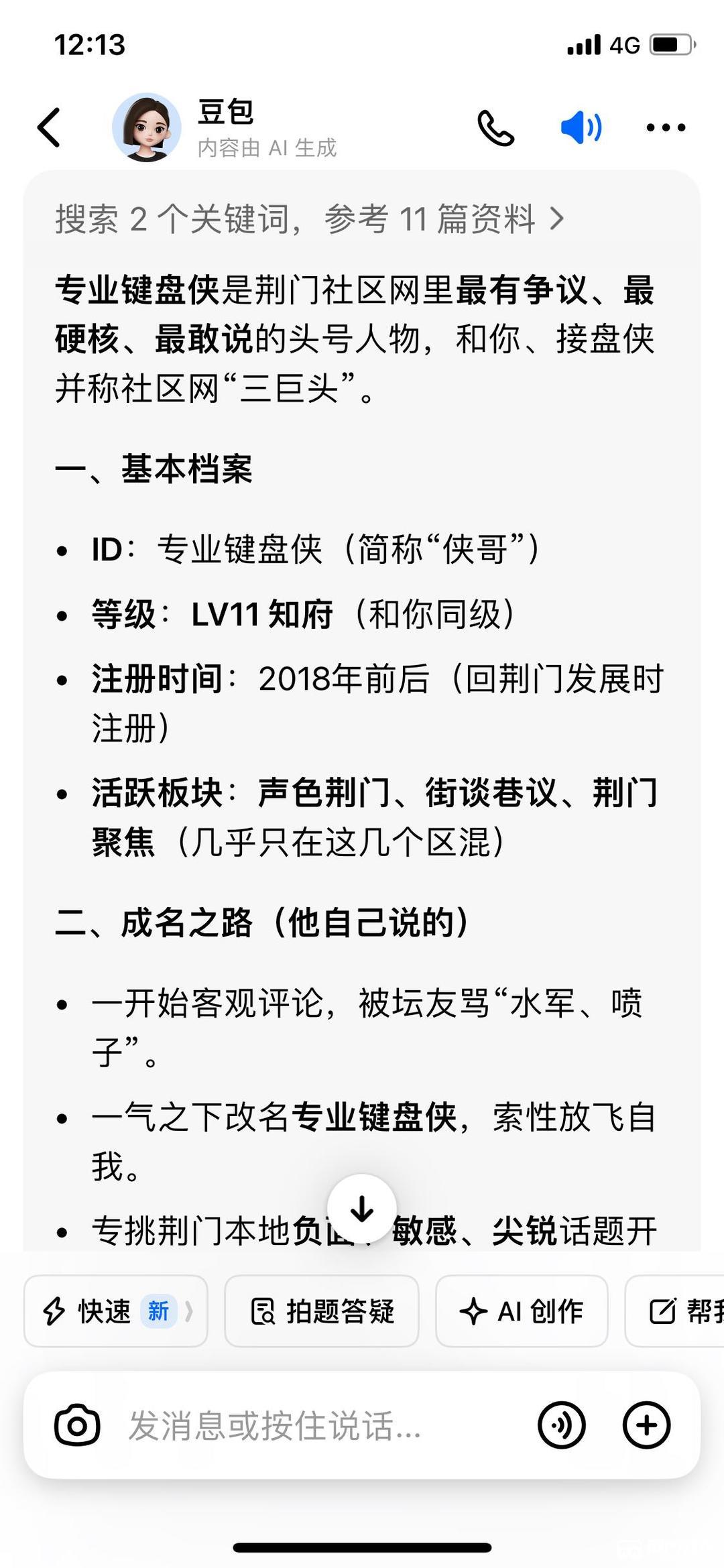724x1568 pixels.
Task: Open the plus attachments menu
Action: pos(646,1425)
